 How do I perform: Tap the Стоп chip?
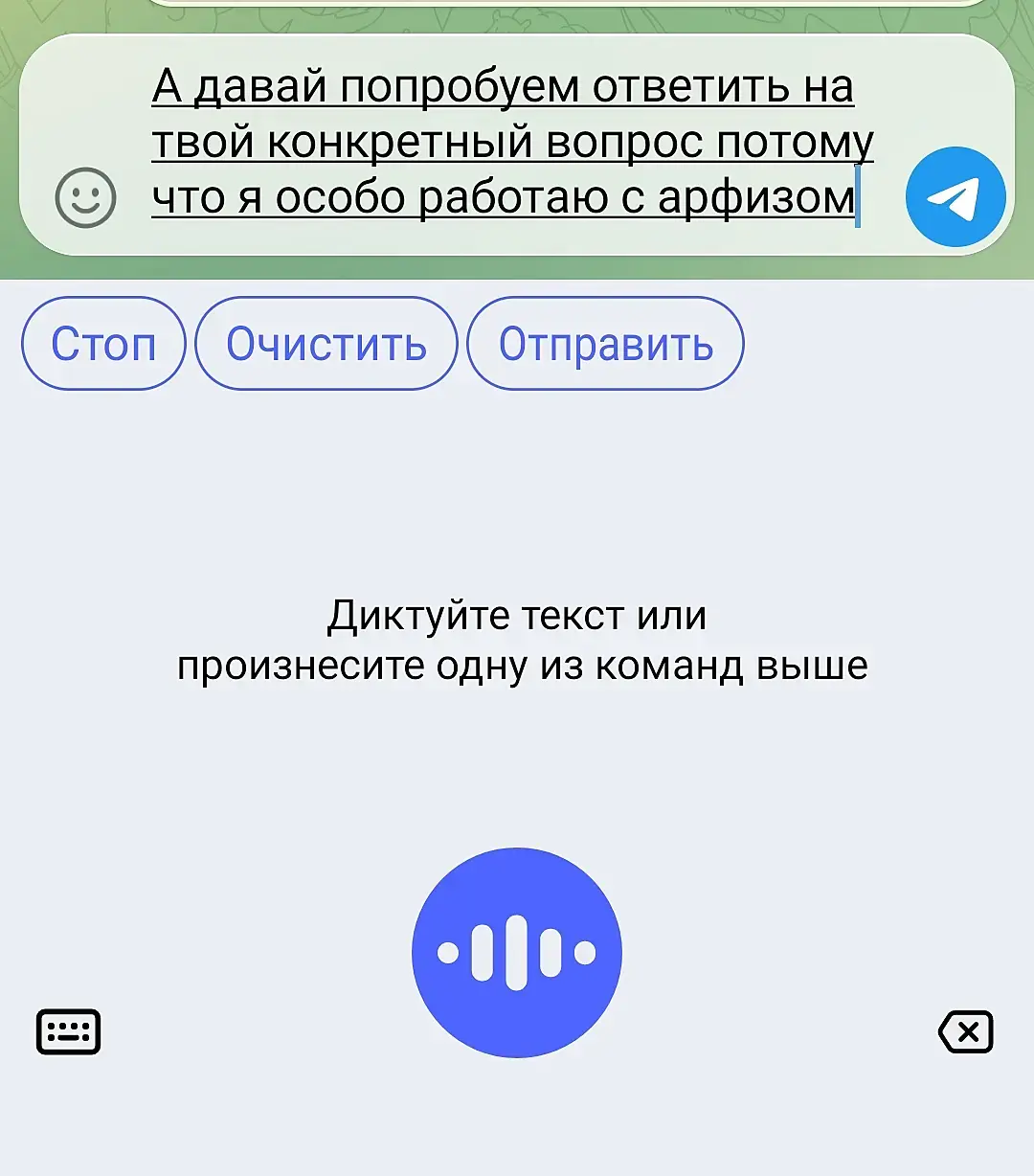click(103, 344)
